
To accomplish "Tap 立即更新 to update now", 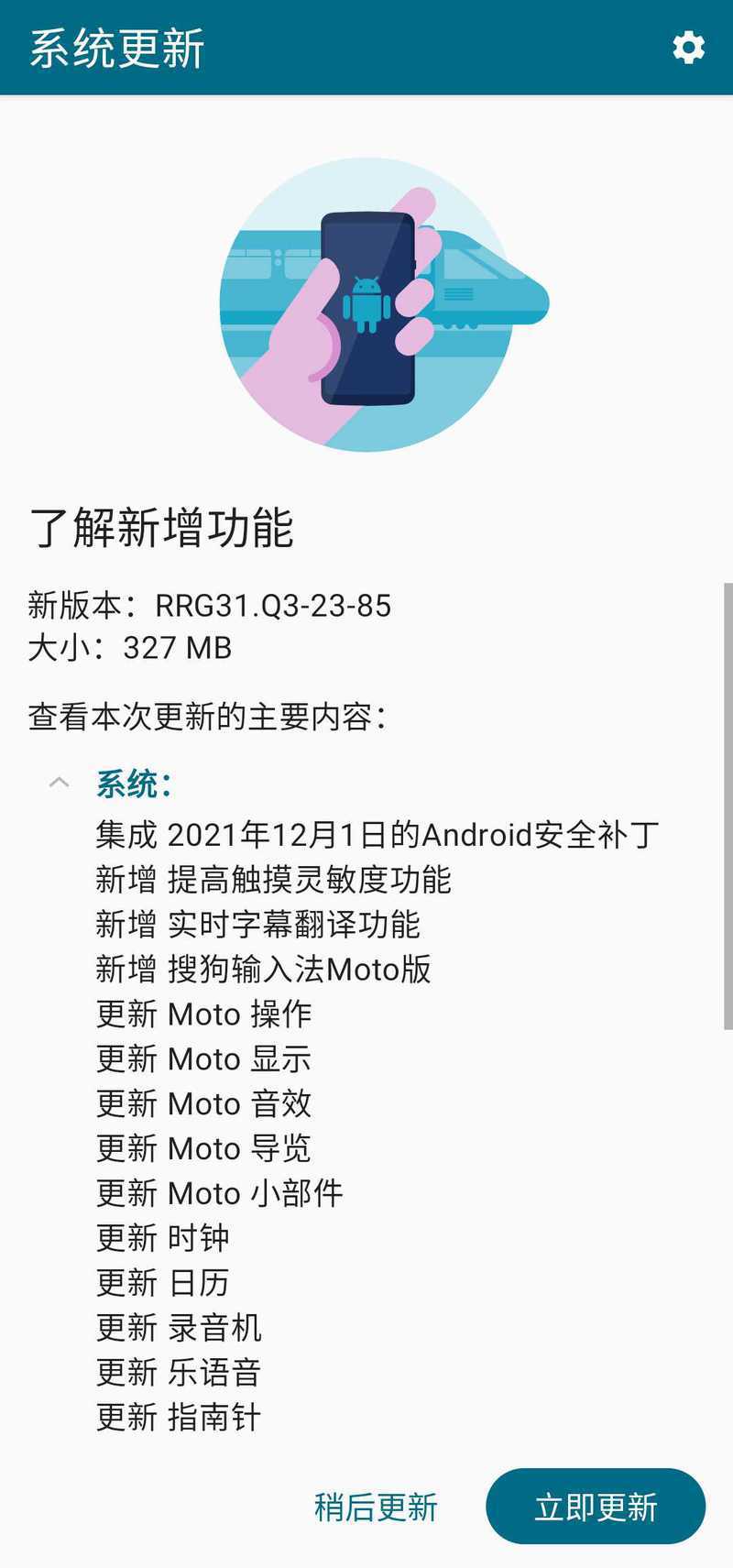I will [596, 1507].
